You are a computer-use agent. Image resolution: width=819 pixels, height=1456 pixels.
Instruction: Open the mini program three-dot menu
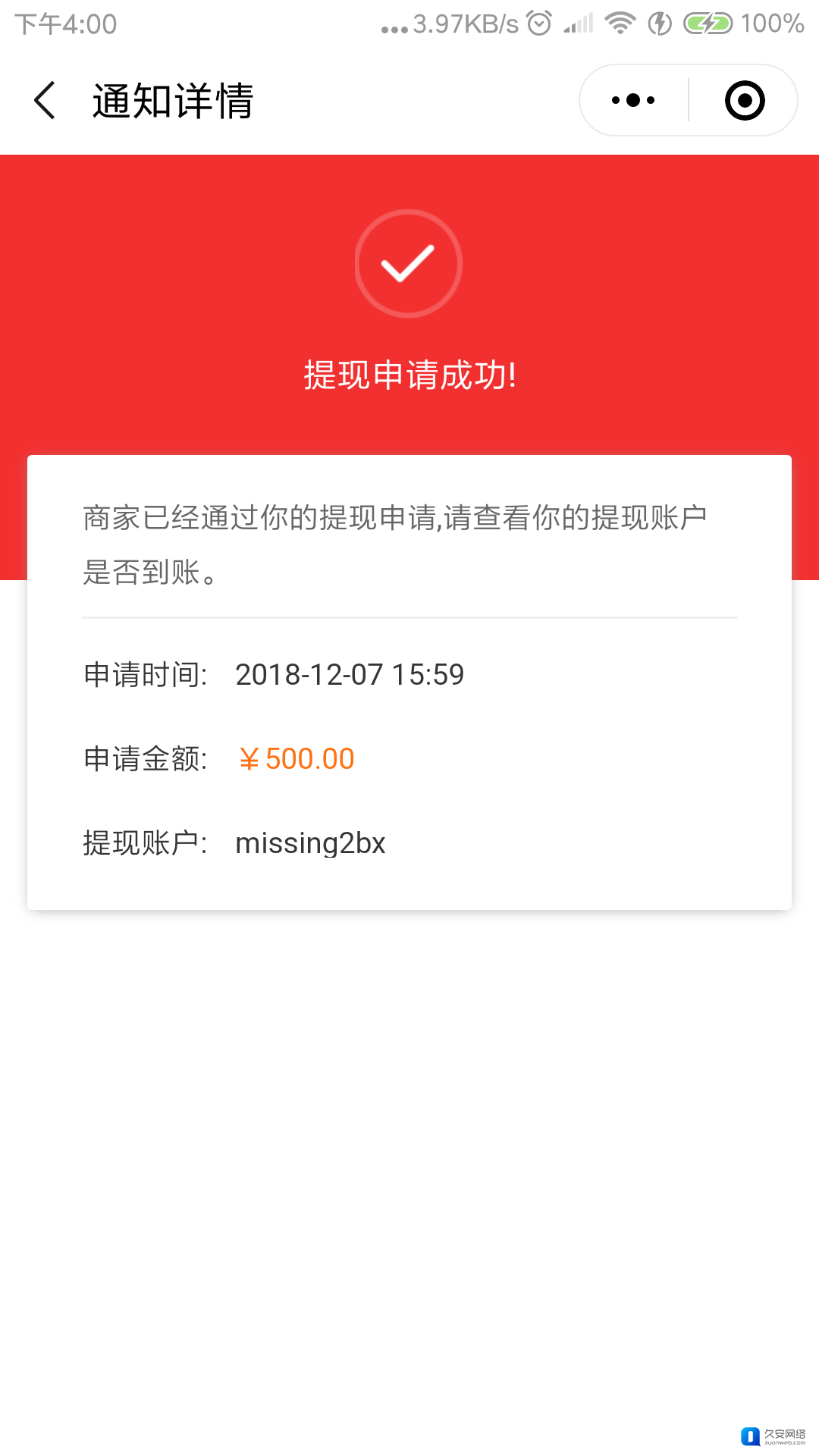[x=633, y=100]
